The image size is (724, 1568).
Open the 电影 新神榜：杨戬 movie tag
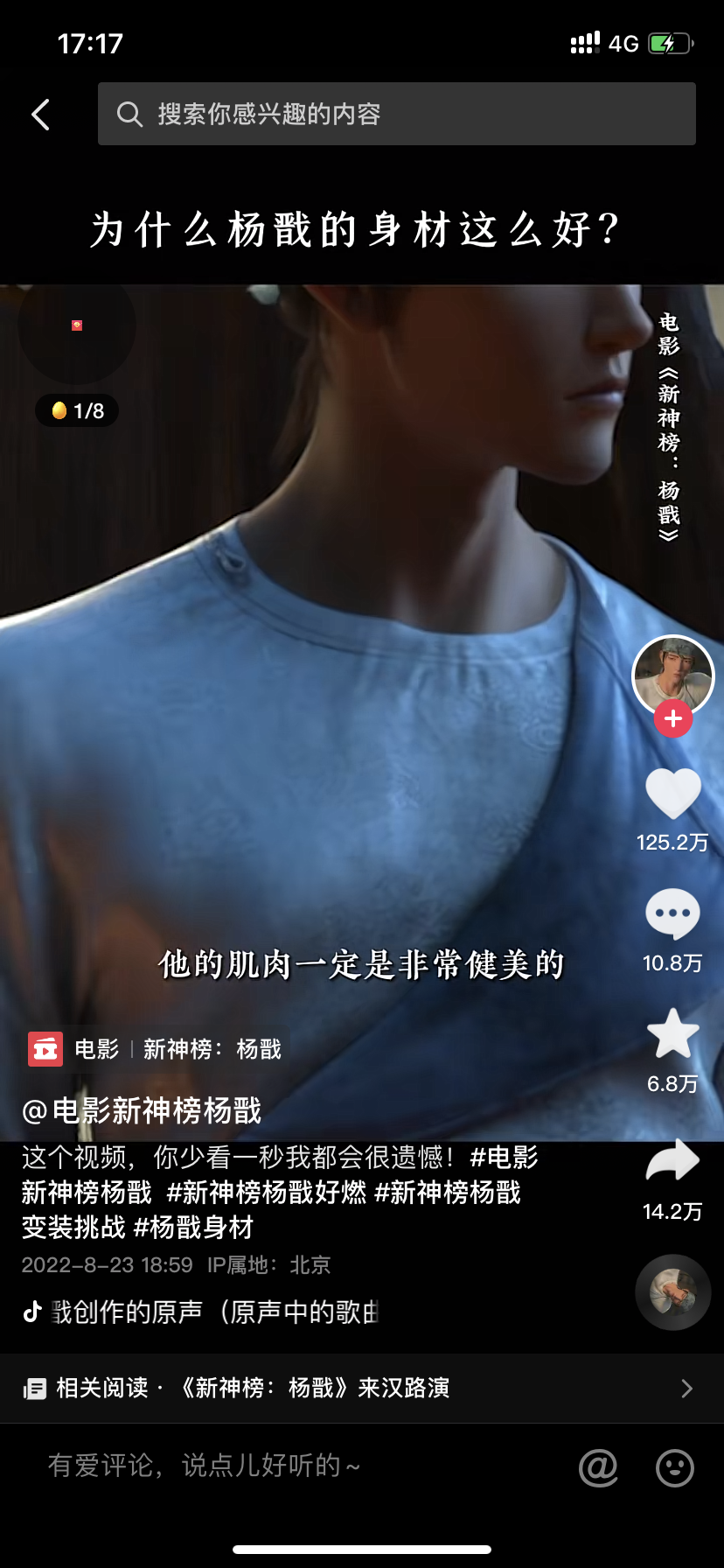pos(157,1049)
